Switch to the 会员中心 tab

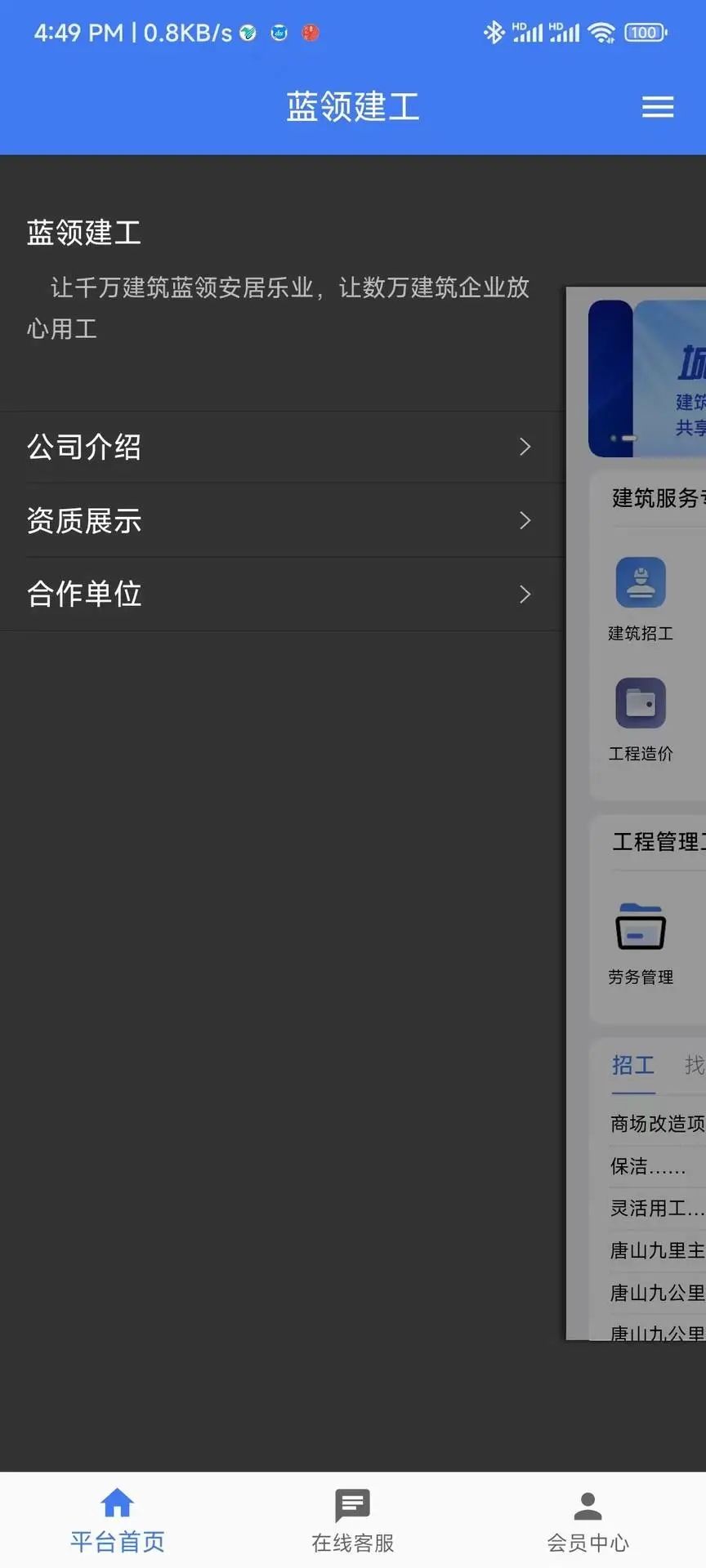point(588,1520)
